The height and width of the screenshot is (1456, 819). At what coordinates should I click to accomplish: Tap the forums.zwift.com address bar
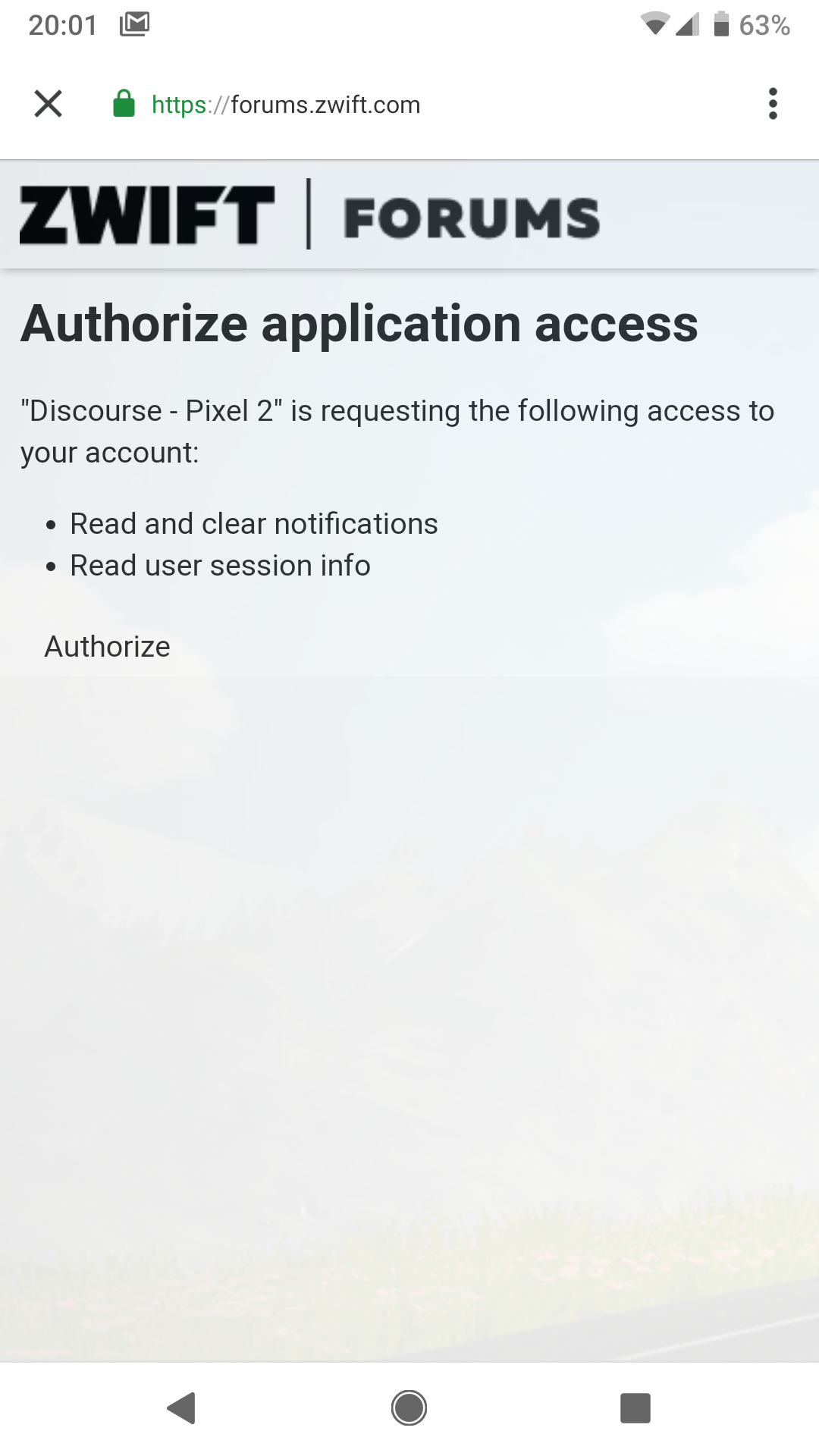(286, 105)
